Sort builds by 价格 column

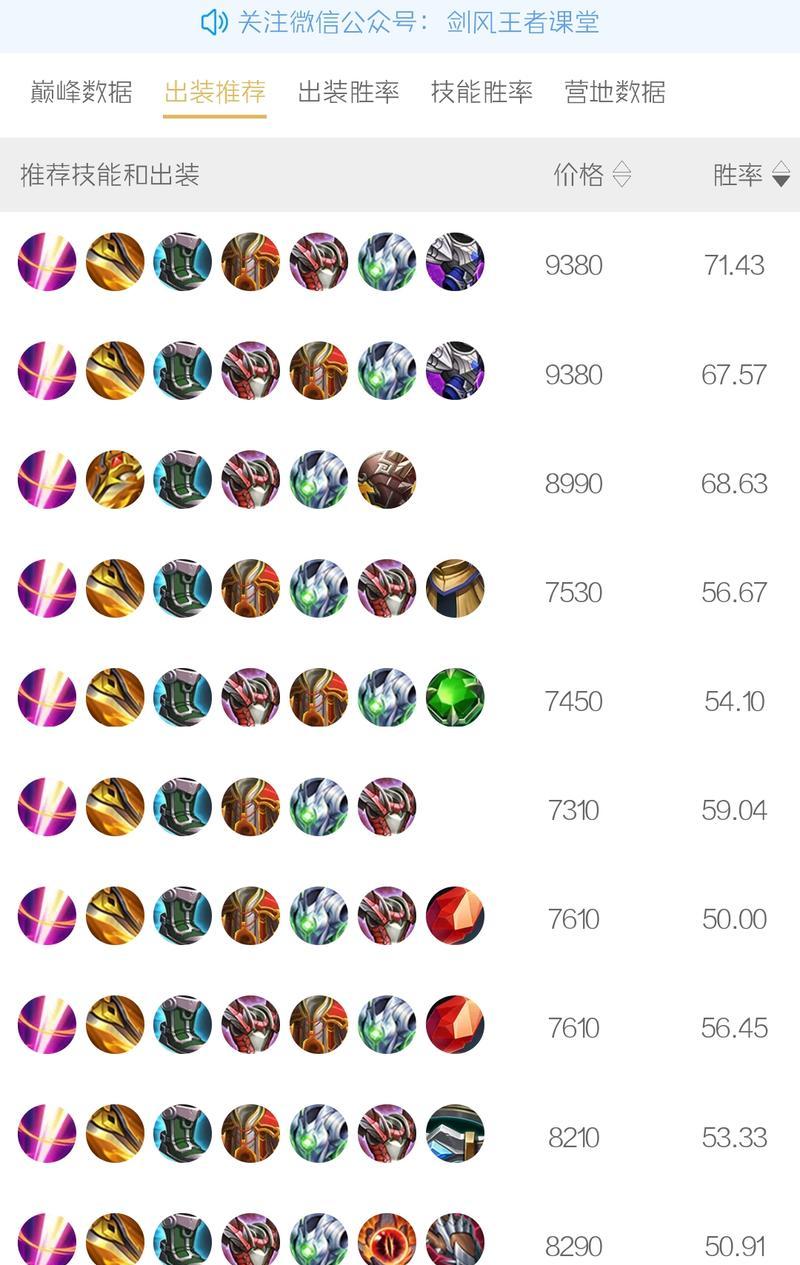click(592, 175)
